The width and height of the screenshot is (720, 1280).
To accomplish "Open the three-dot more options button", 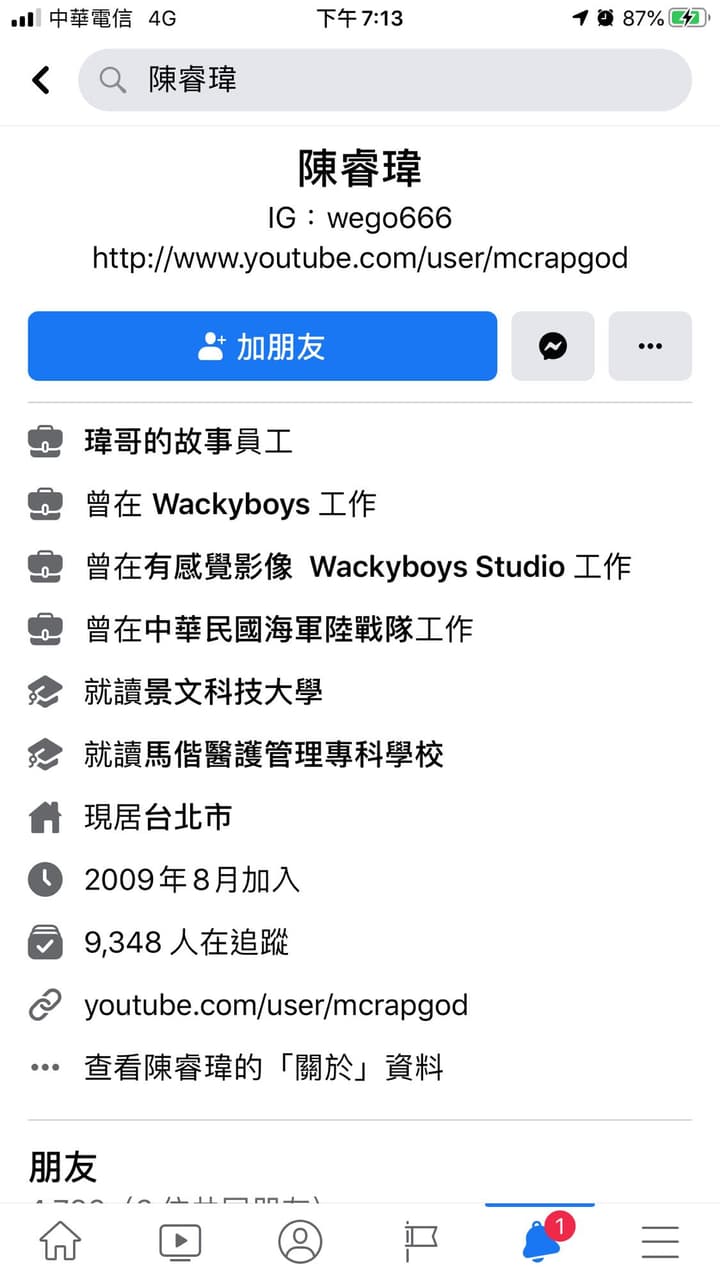I will [x=650, y=346].
